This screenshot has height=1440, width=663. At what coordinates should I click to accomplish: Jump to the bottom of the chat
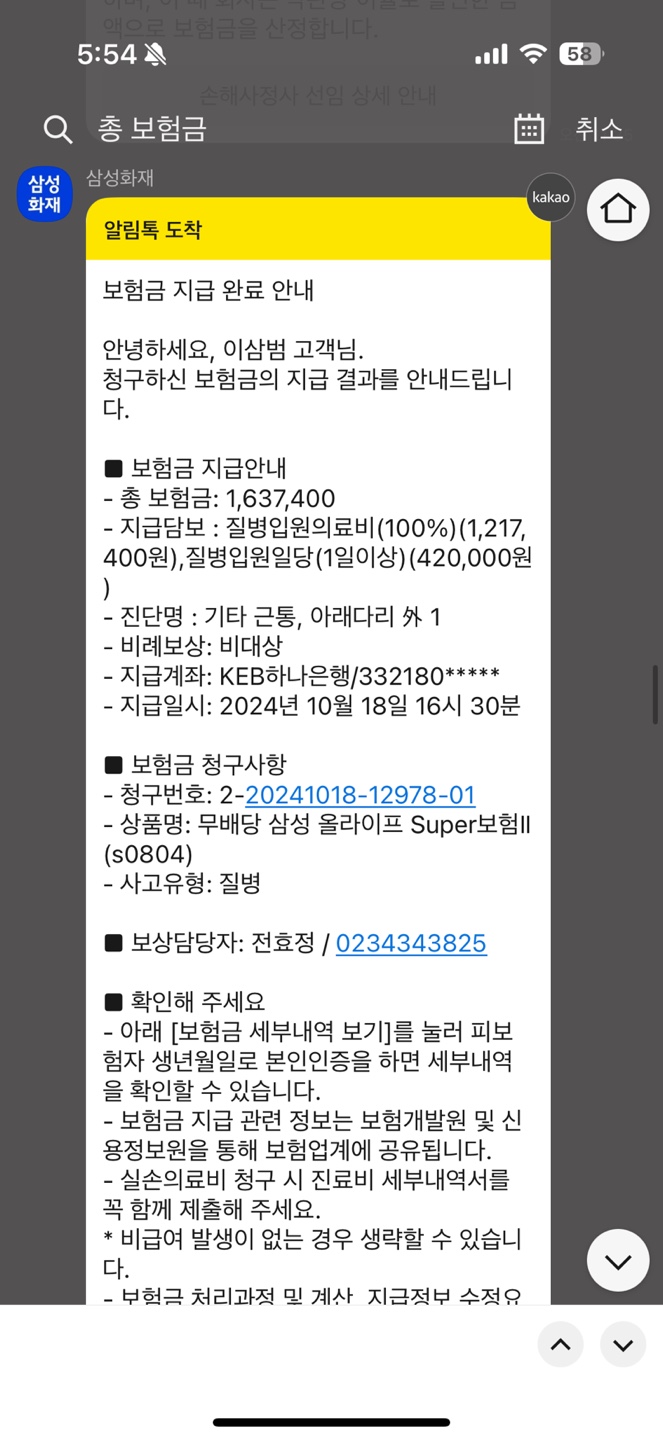click(x=617, y=1260)
